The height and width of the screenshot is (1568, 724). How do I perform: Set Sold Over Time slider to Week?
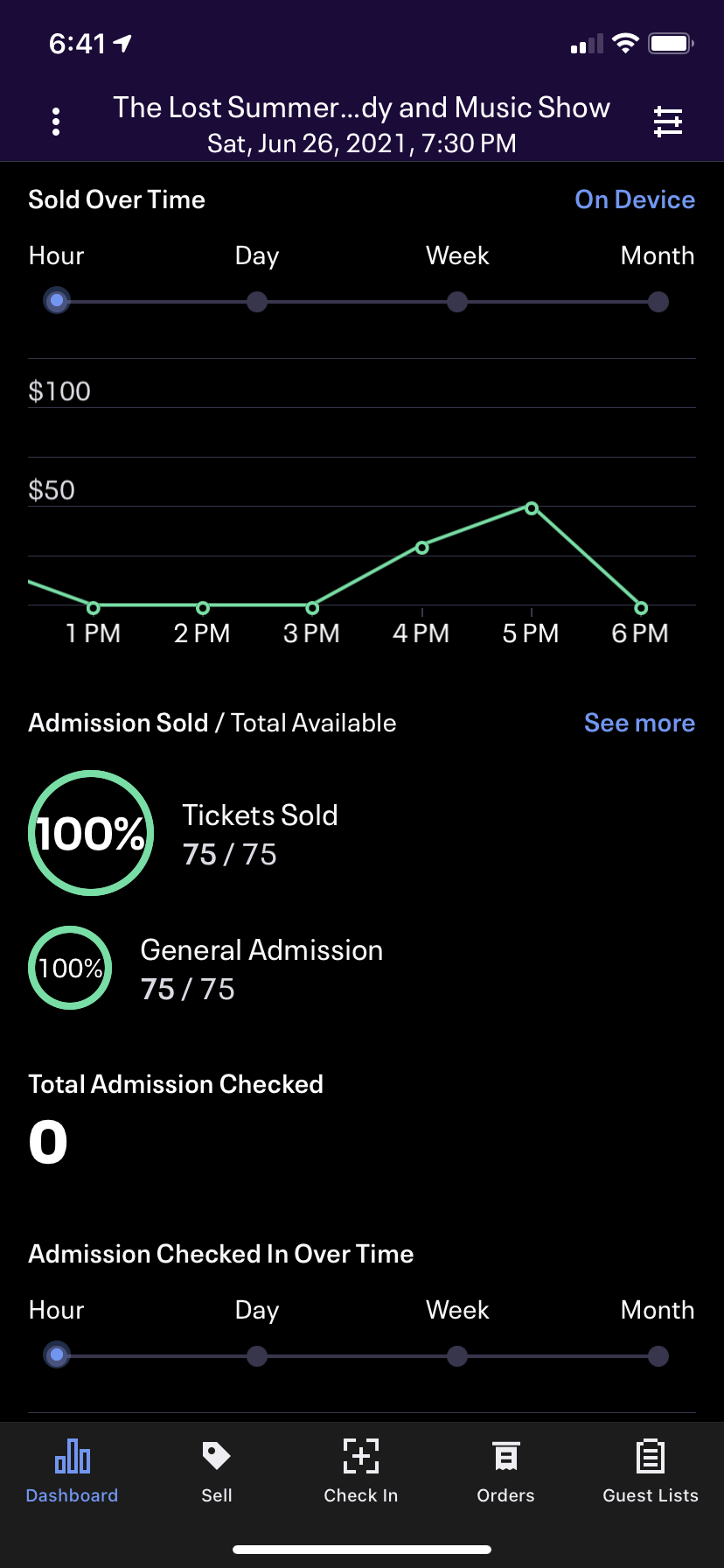click(457, 302)
